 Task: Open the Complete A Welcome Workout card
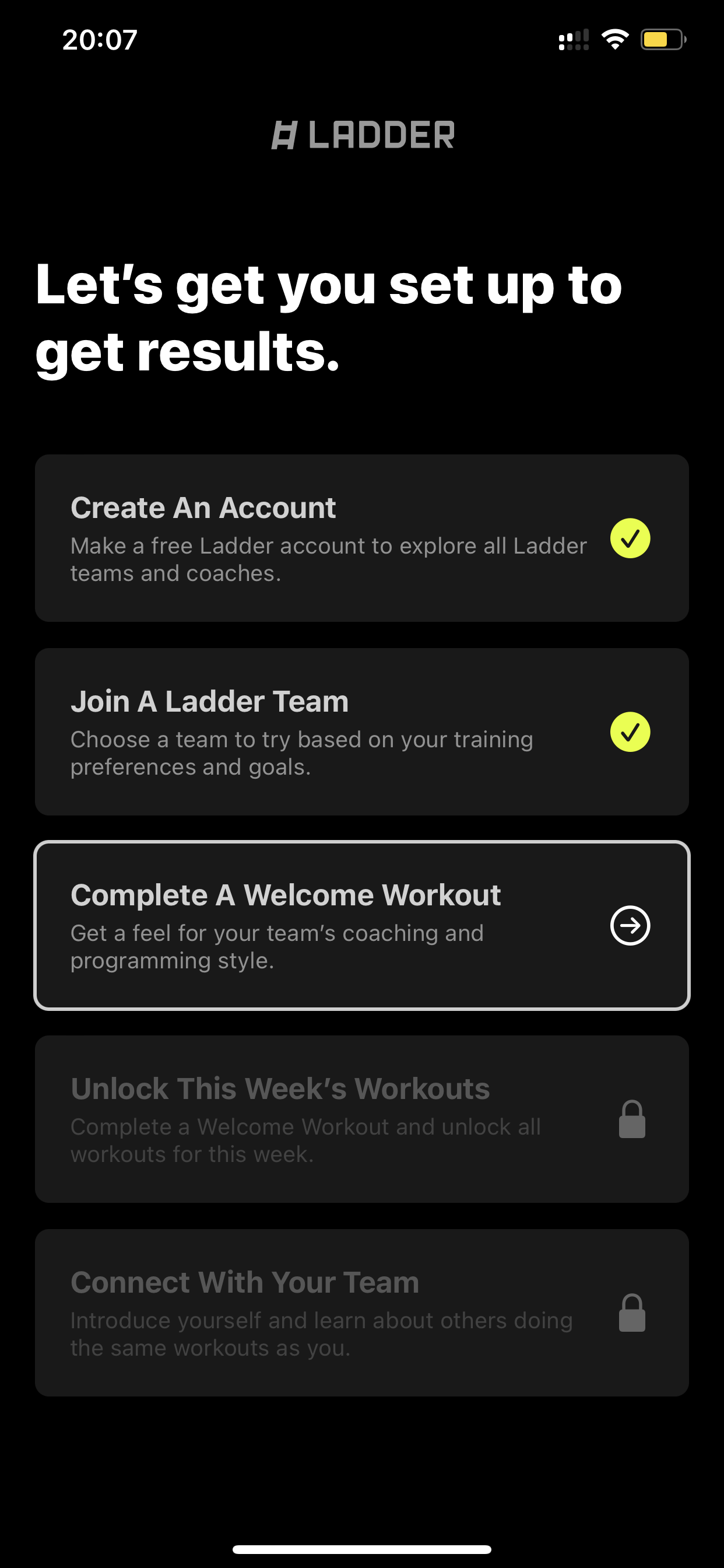click(361, 925)
